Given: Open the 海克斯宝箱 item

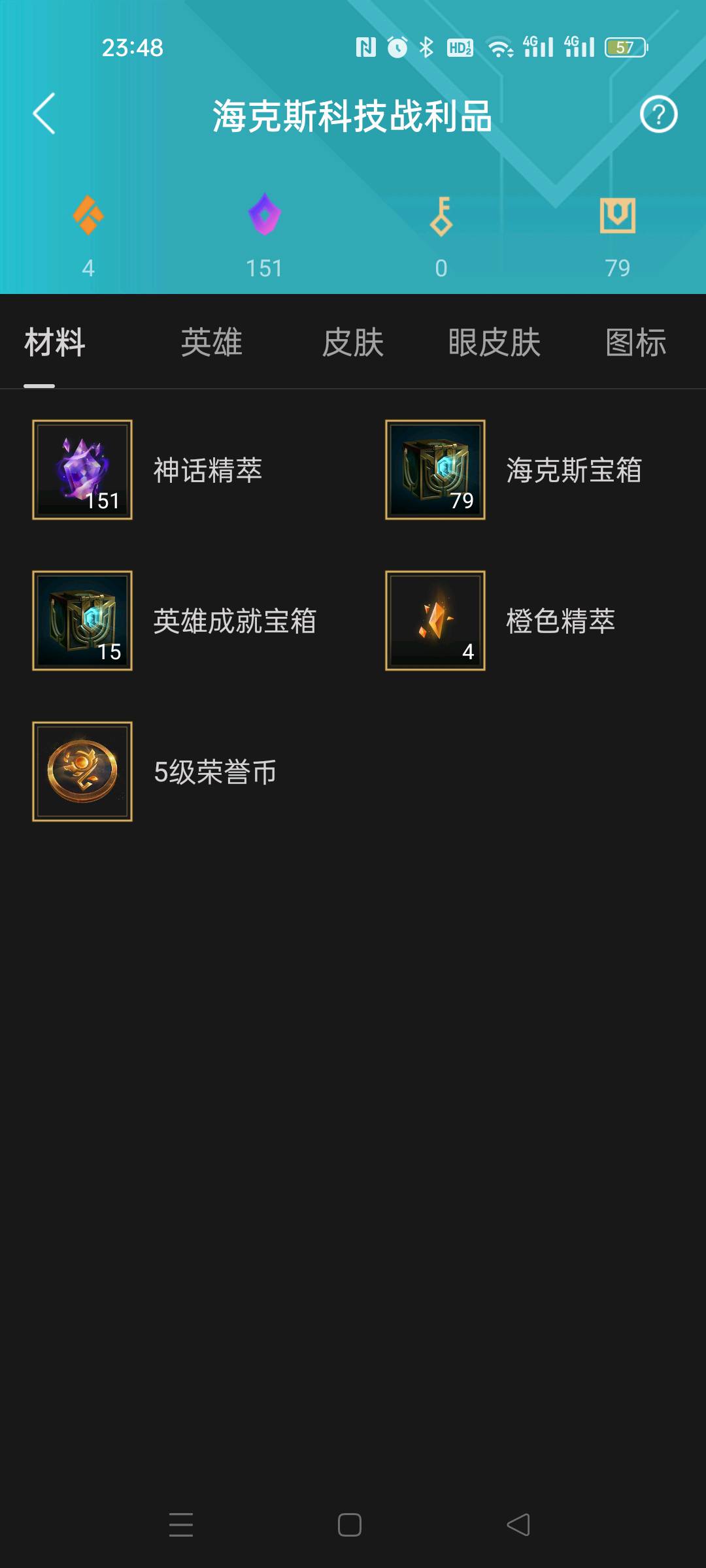Looking at the screenshot, I should pyautogui.click(x=435, y=470).
